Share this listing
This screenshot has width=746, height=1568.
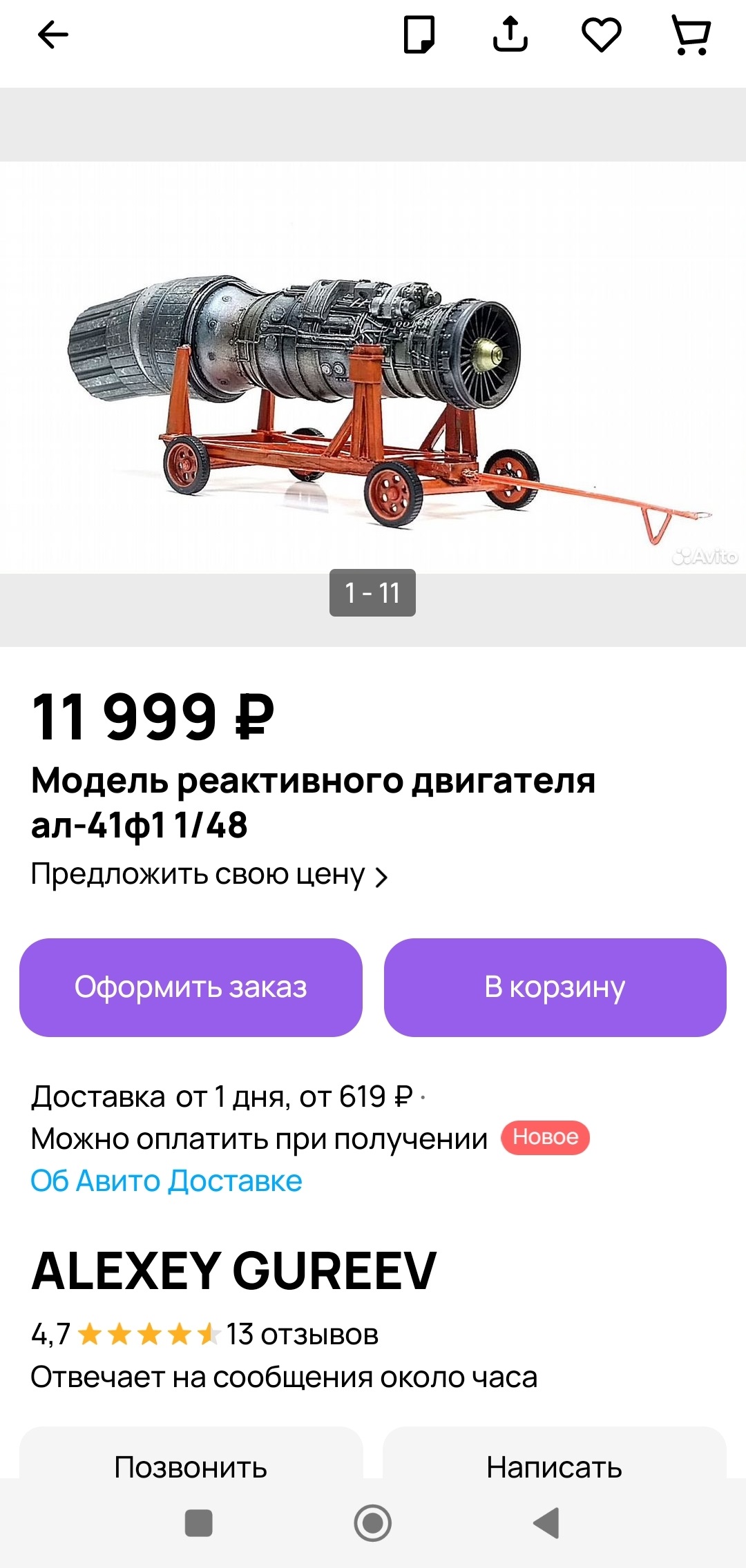tap(510, 35)
